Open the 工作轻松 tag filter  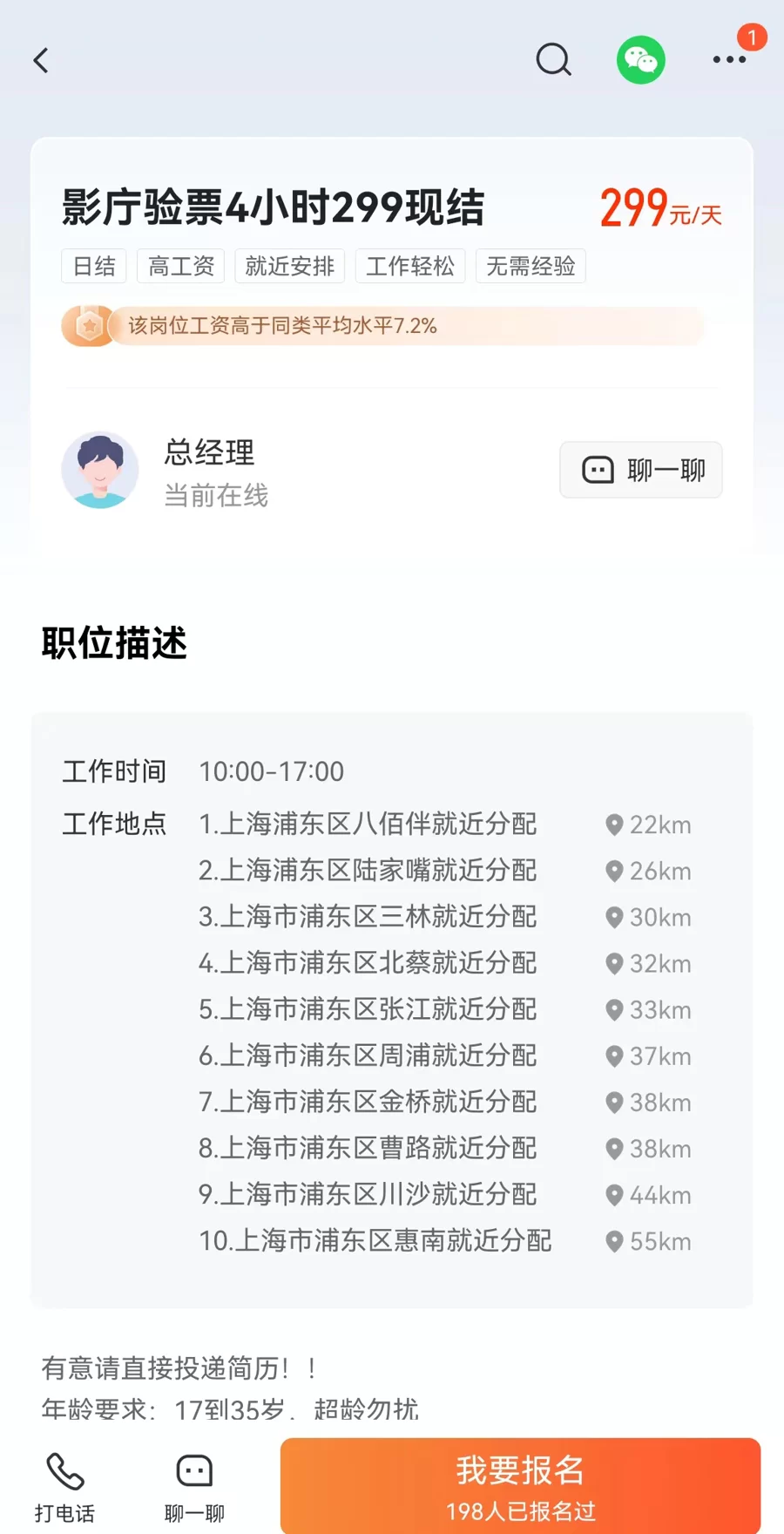[x=409, y=266]
